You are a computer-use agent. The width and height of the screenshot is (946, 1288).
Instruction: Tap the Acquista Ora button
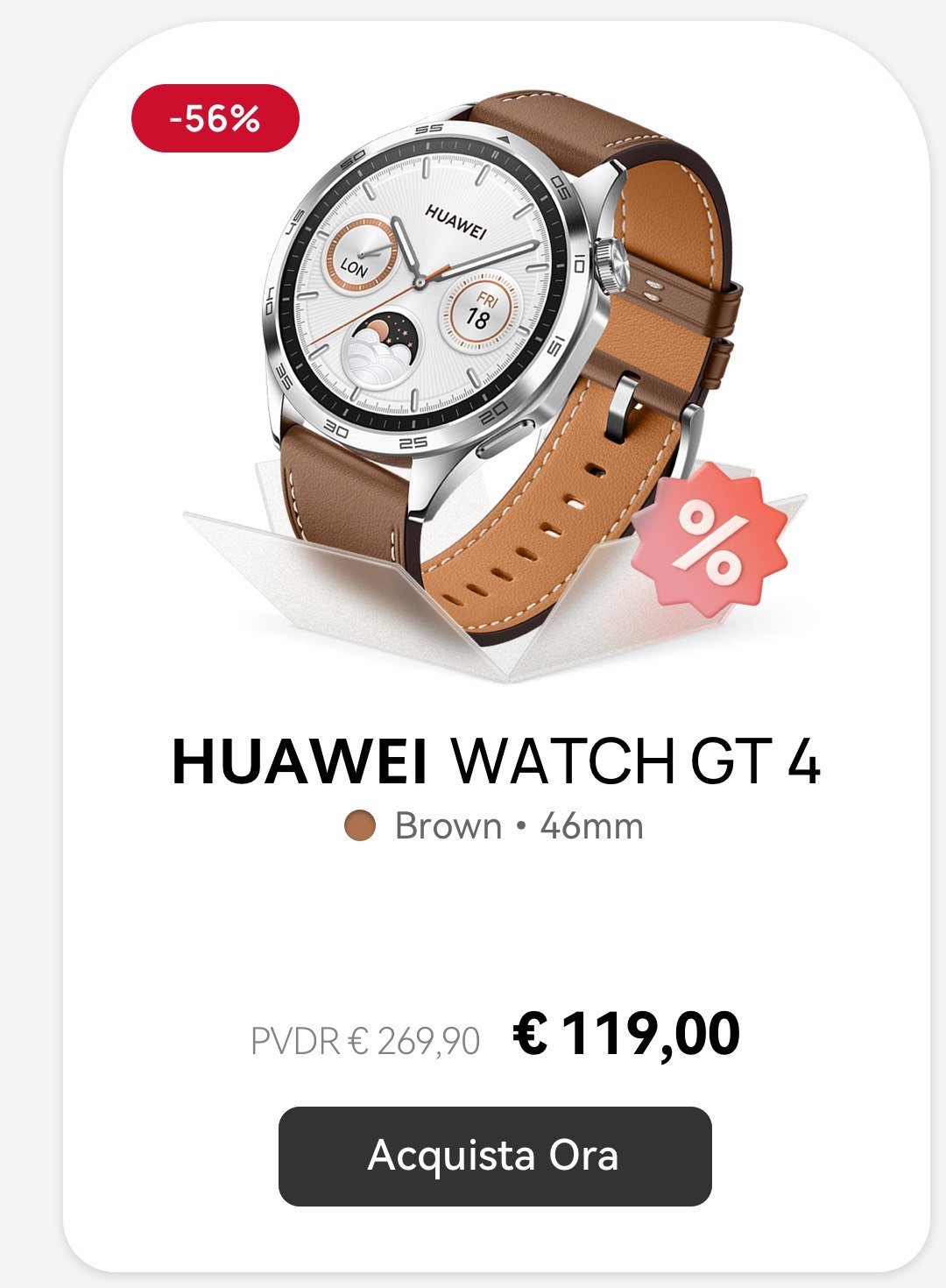tap(495, 1156)
